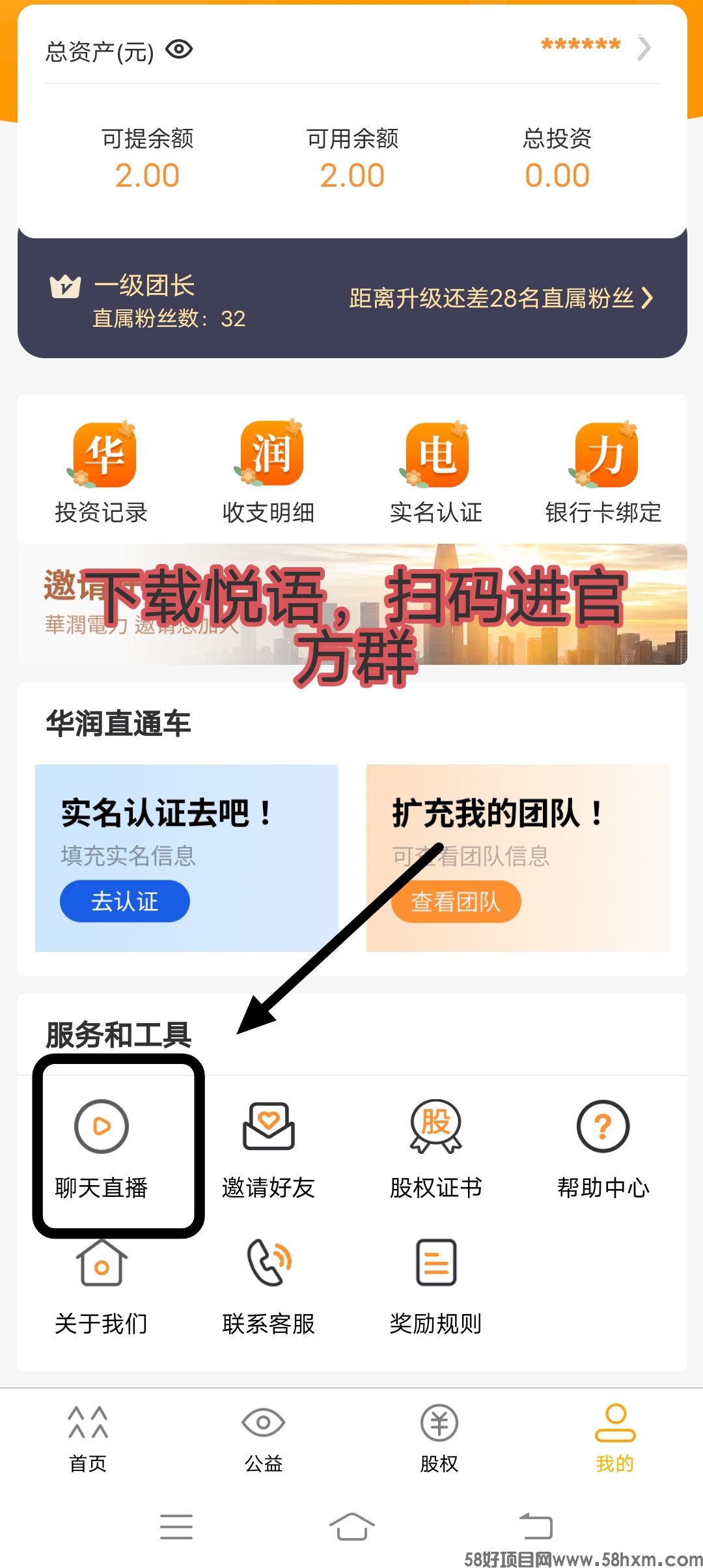Tap the 查看团队 button
This screenshot has width=703, height=1568.
[x=456, y=901]
